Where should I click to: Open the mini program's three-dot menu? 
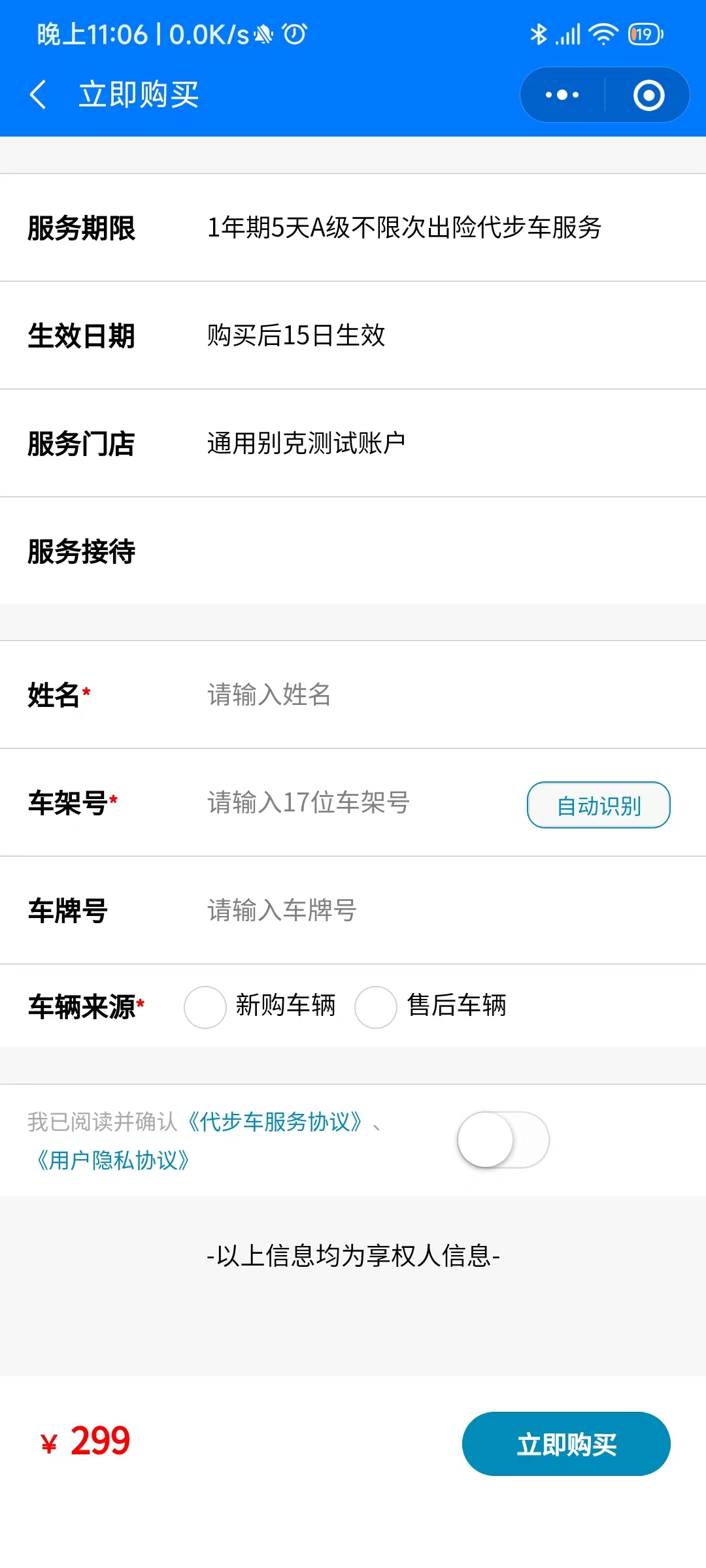click(x=562, y=95)
